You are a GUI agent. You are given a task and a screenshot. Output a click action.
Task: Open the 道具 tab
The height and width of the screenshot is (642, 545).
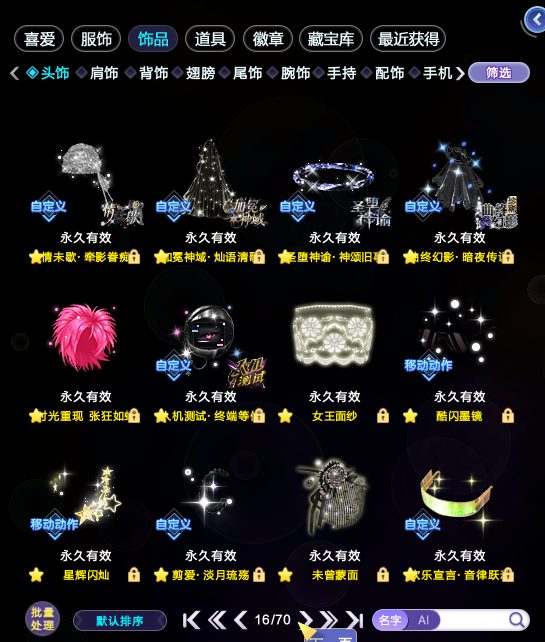tap(210, 39)
